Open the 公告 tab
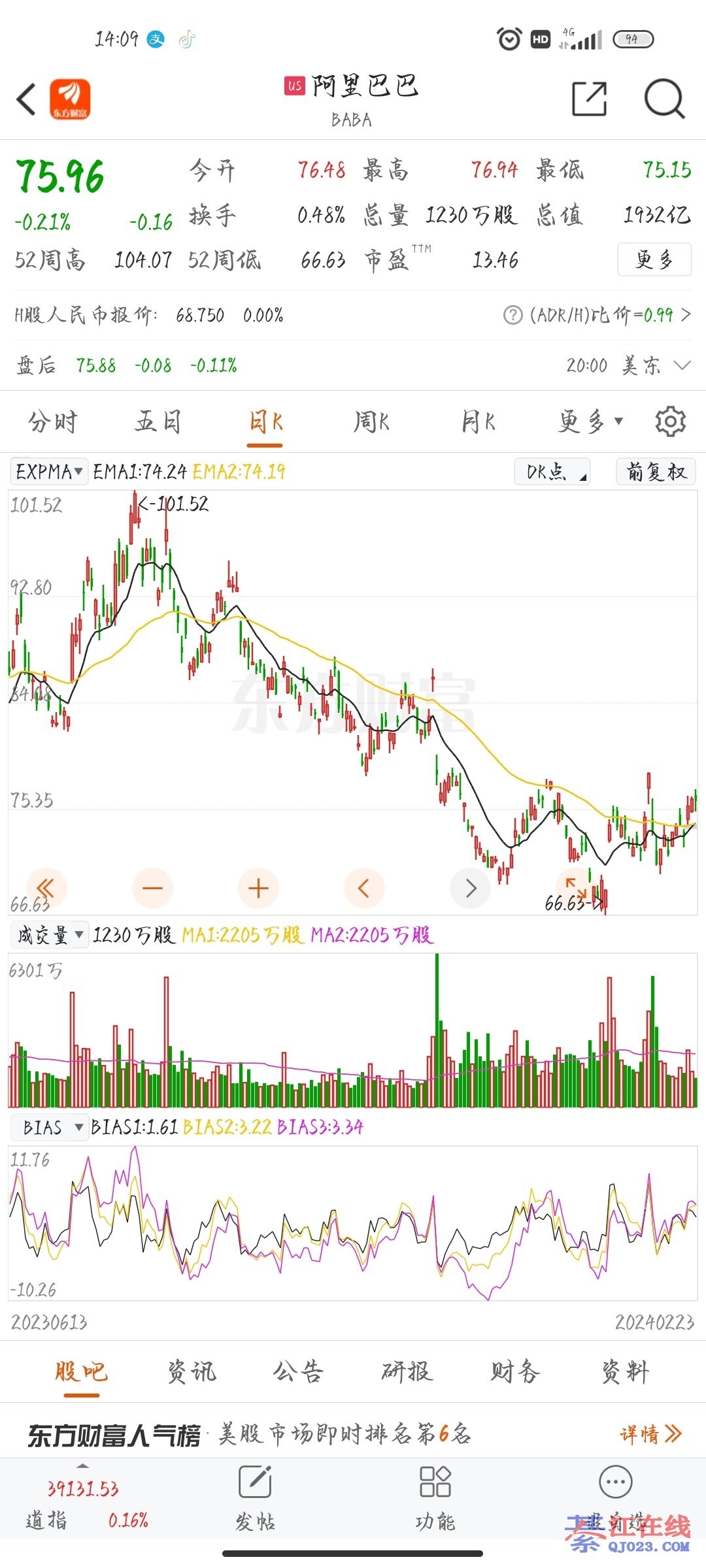The height and width of the screenshot is (1568, 706). click(297, 1372)
